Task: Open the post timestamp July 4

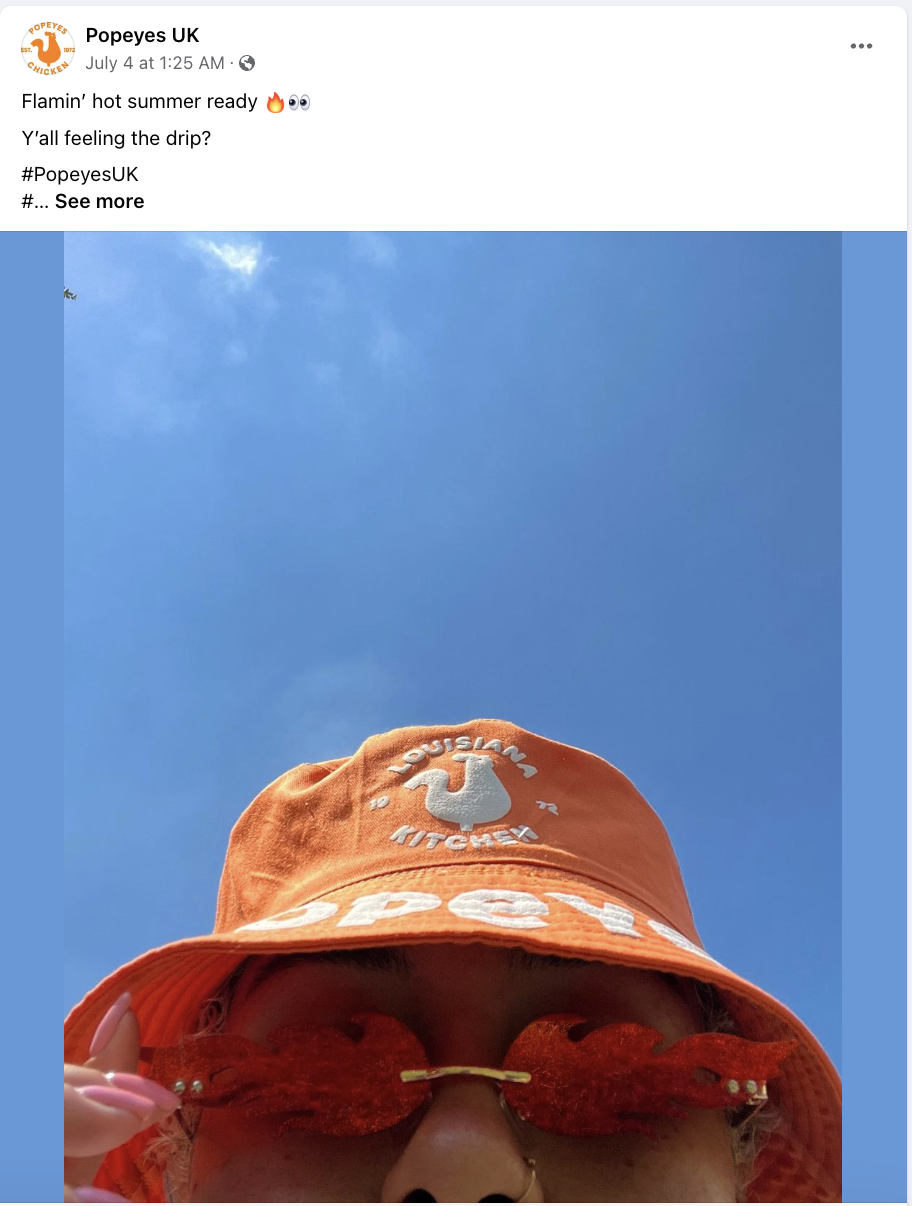Action: [x=154, y=63]
